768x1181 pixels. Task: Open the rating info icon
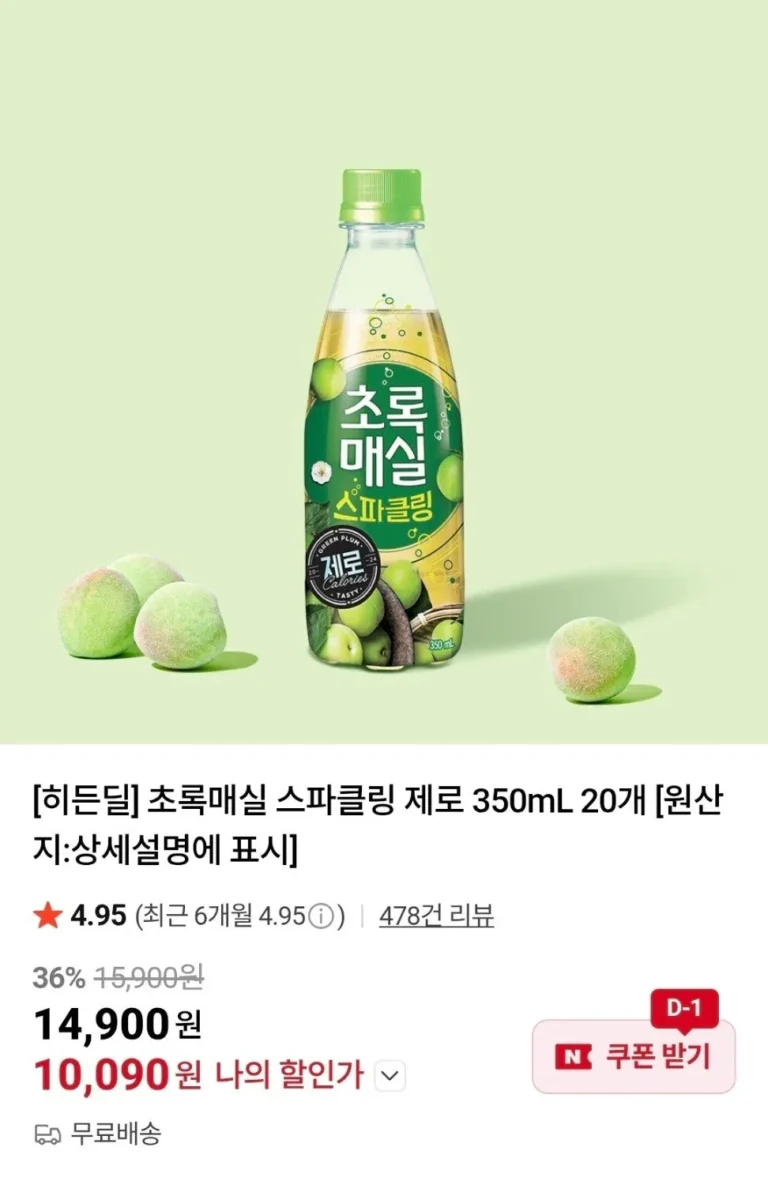[322, 916]
